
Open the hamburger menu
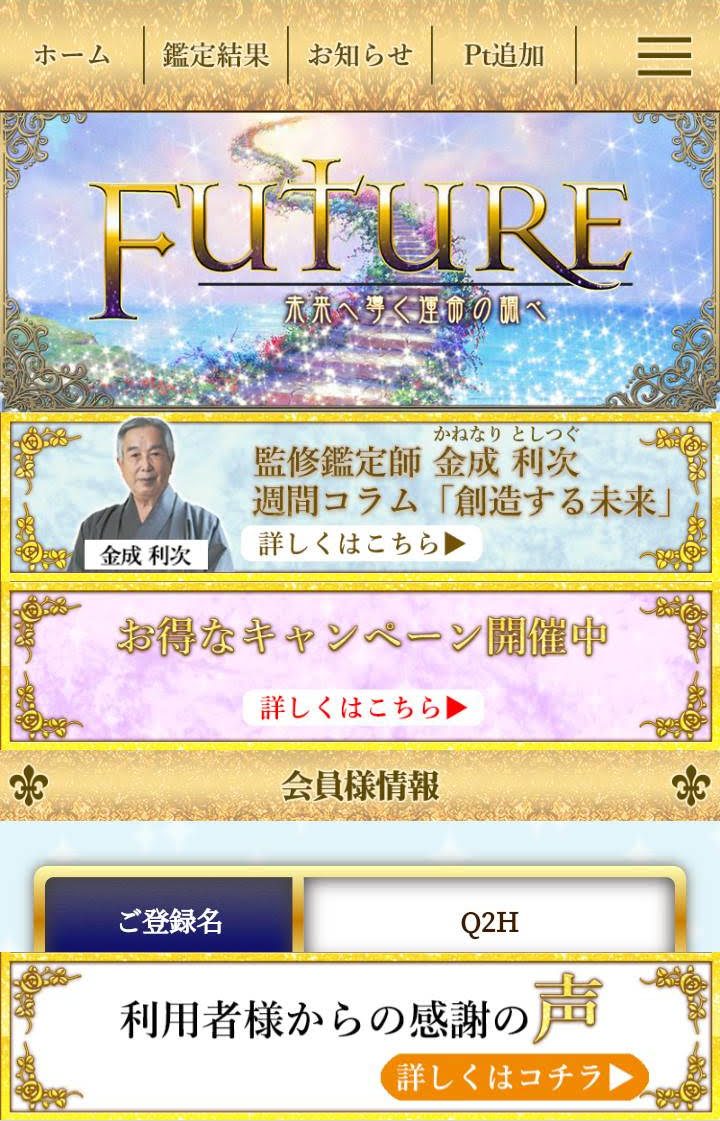click(x=664, y=56)
